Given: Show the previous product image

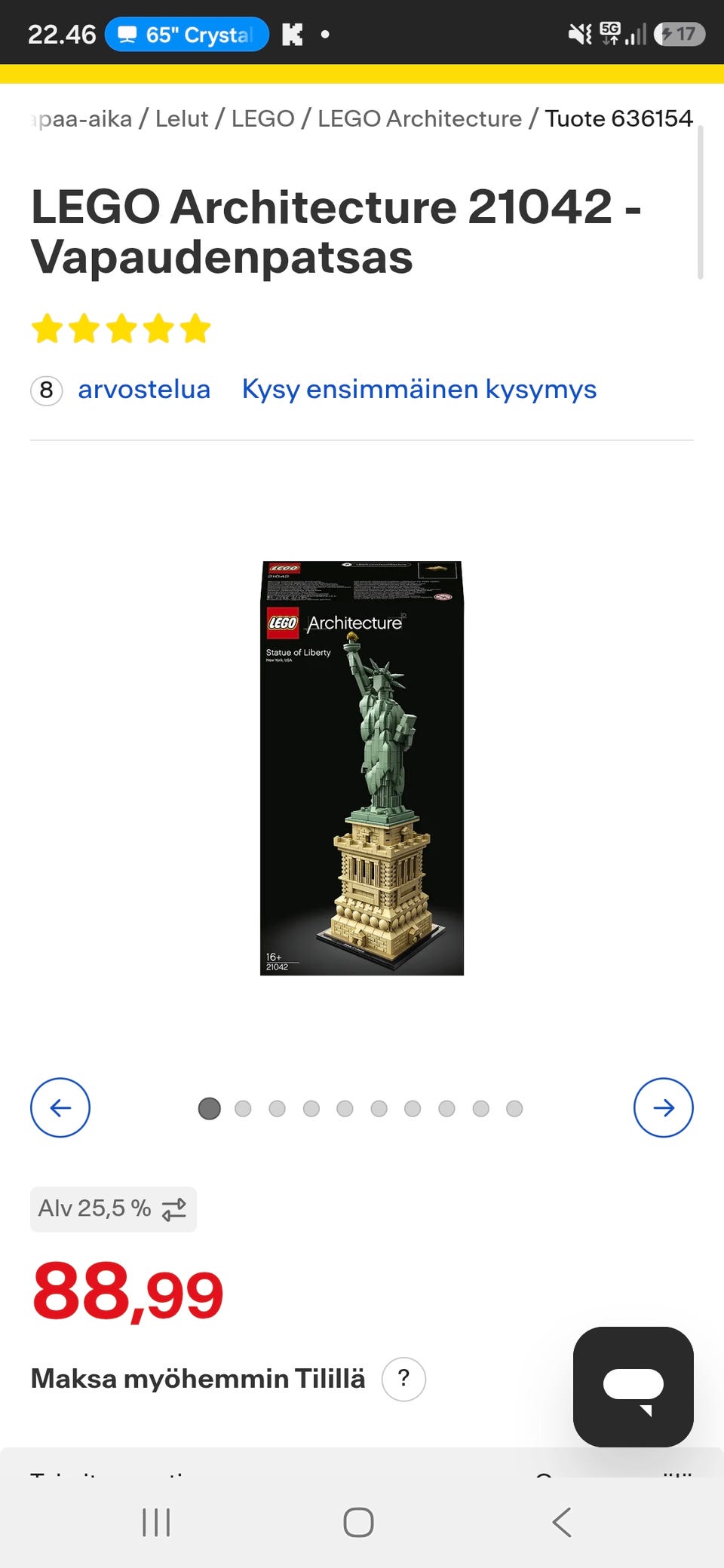Looking at the screenshot, I should point(60,1107).
